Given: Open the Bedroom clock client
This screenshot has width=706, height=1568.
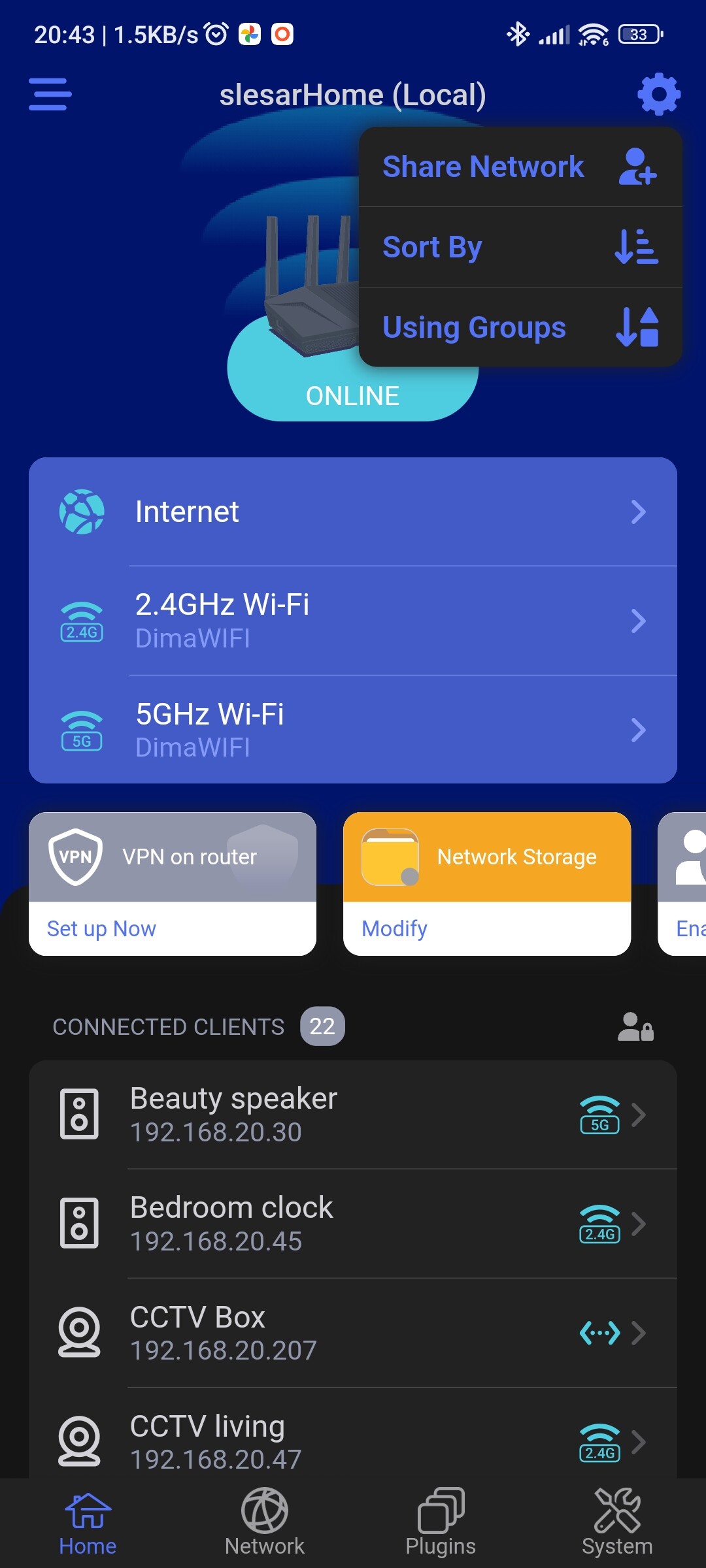Looking at the screenshot, I should (353, 1224).
